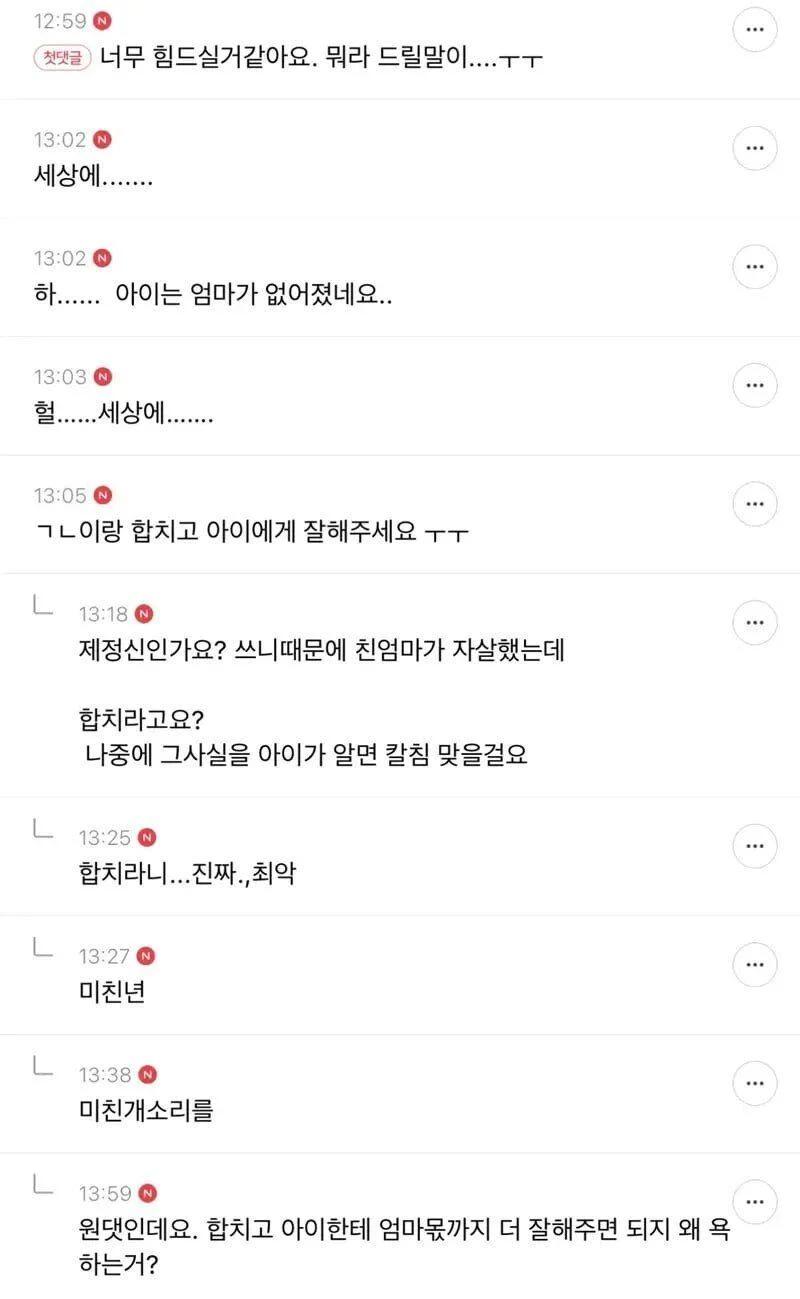This screenshot has width=800, height=1299.
Task: Open options for the 제정신인가요 reply
Action: [755, 622]
